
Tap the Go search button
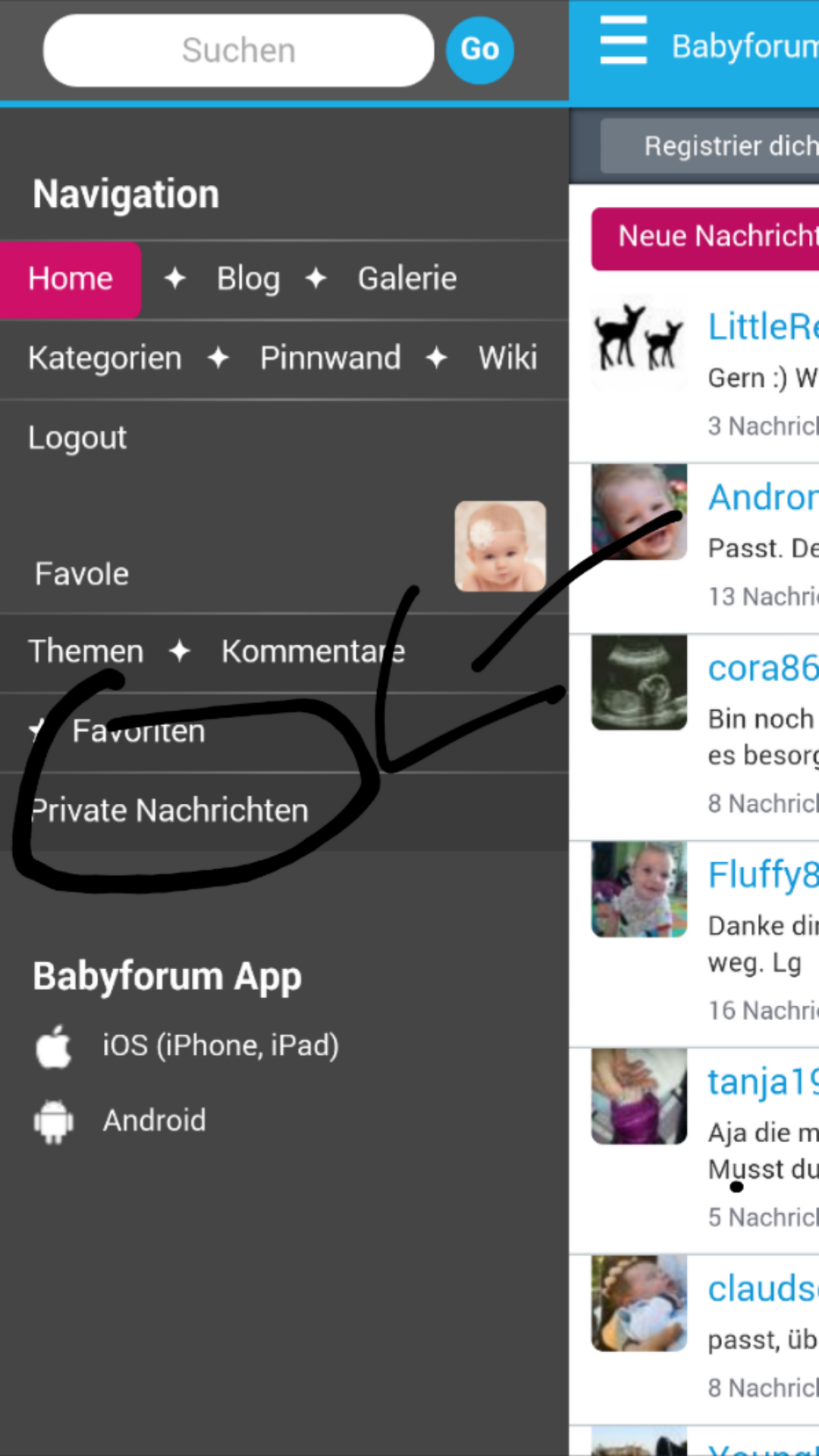[480, 50]
